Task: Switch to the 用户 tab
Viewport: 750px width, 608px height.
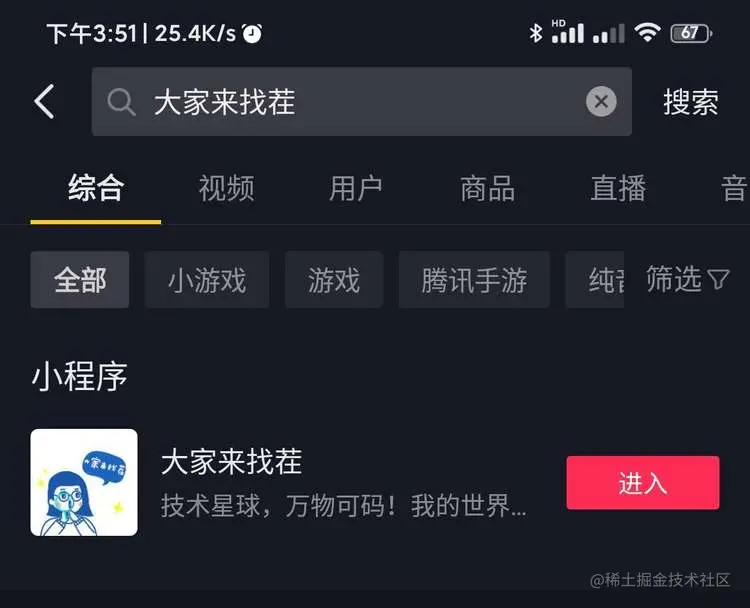Action: 356,188
